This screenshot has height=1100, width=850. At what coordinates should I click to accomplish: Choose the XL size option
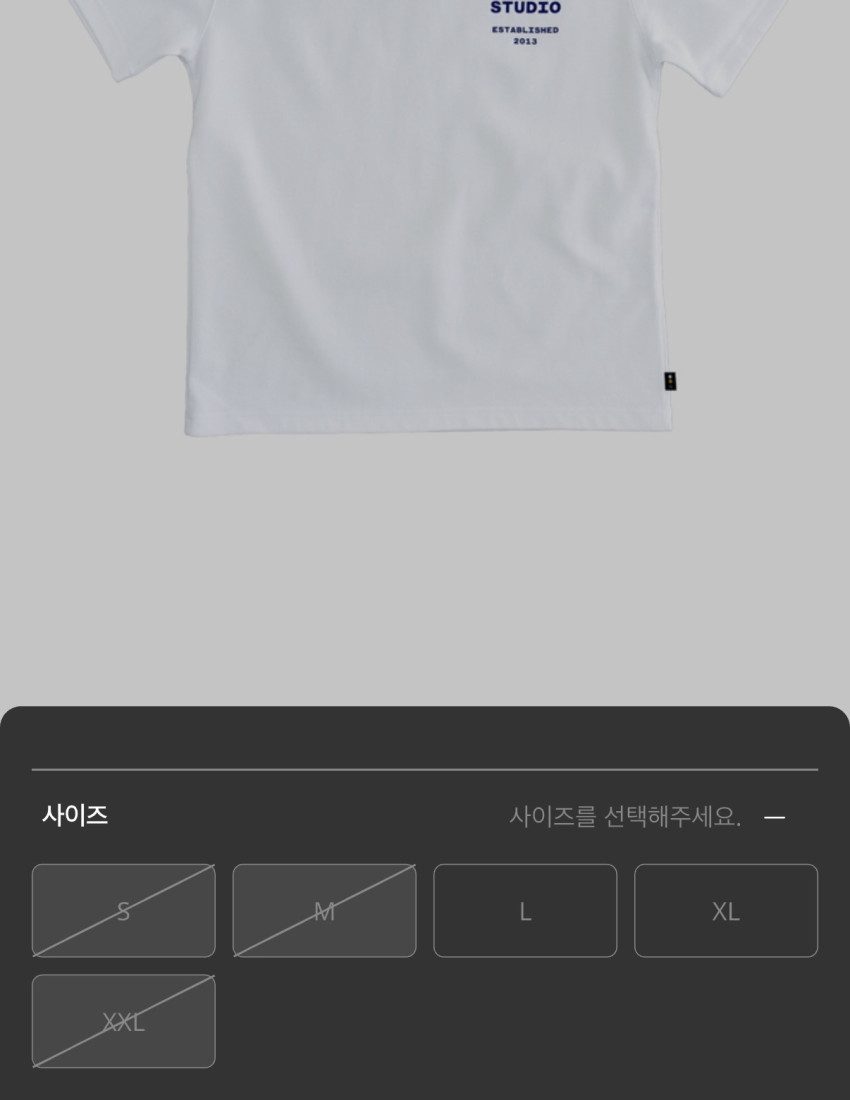pyautogui.click(x=726, y=911)
